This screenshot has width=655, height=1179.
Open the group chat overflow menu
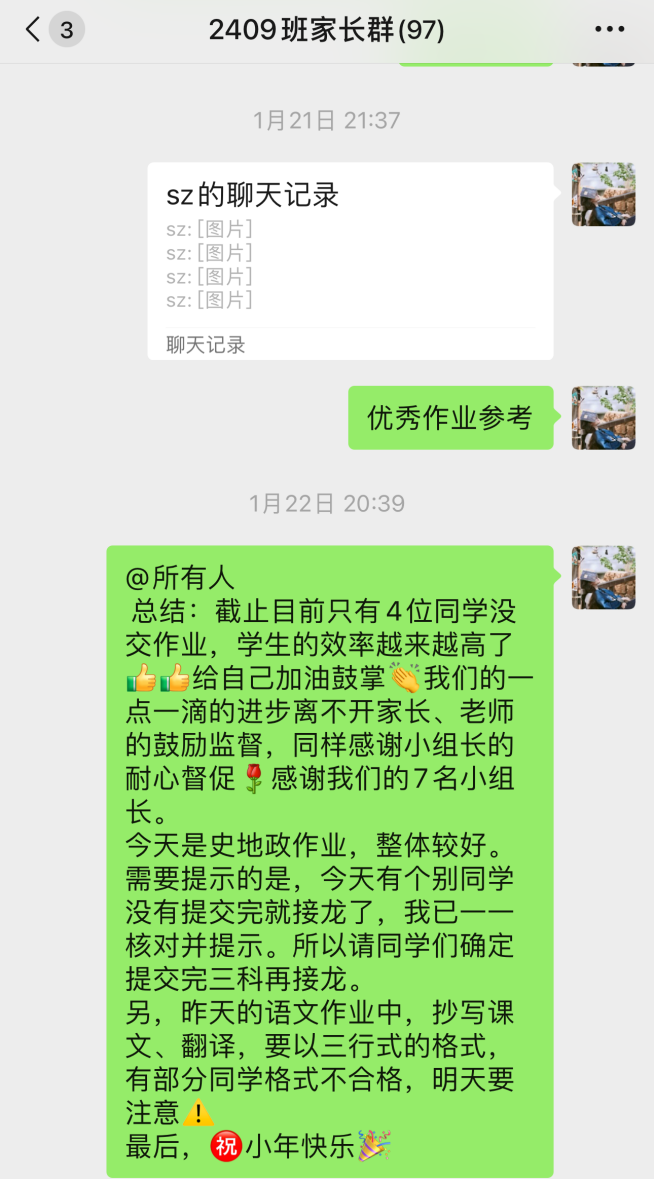609,30
